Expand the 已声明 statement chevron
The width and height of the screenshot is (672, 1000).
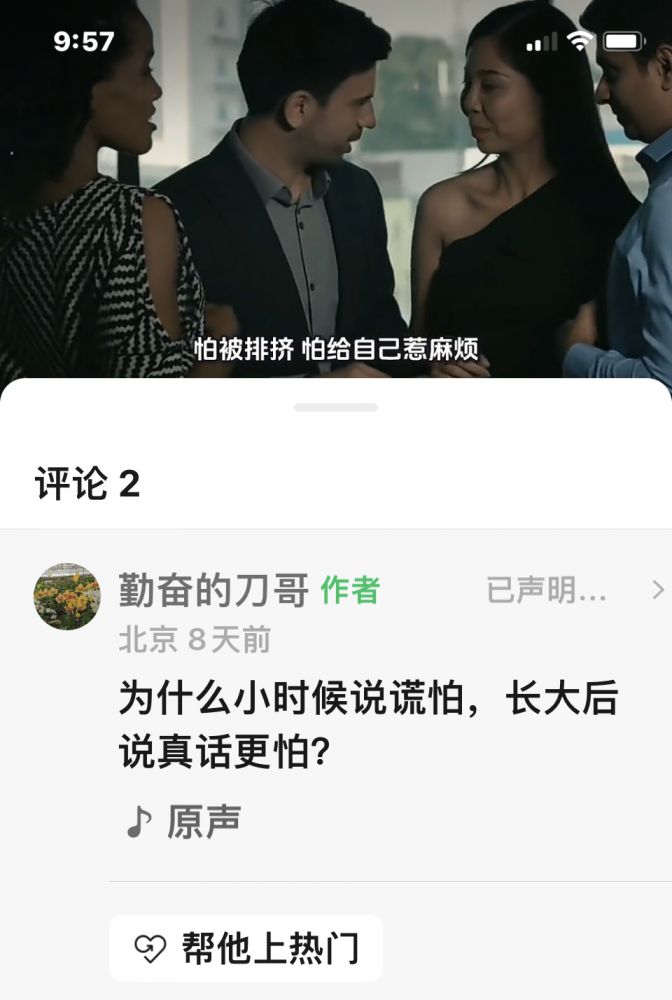[x=657, y=590]
